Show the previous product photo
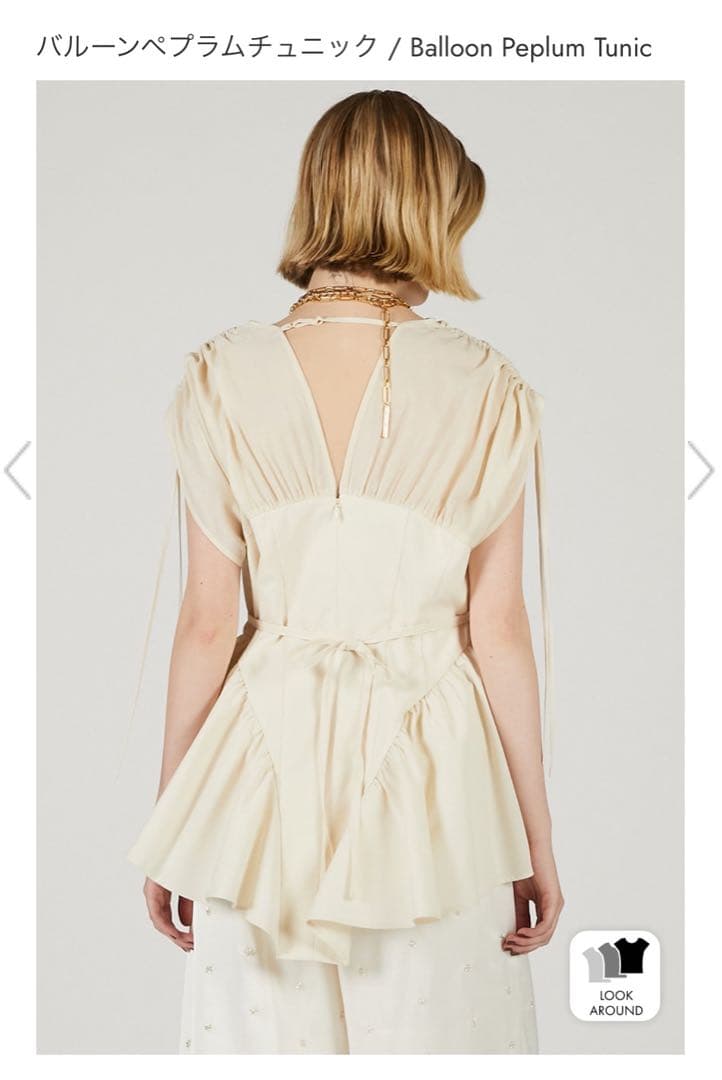 pos(18,470)
